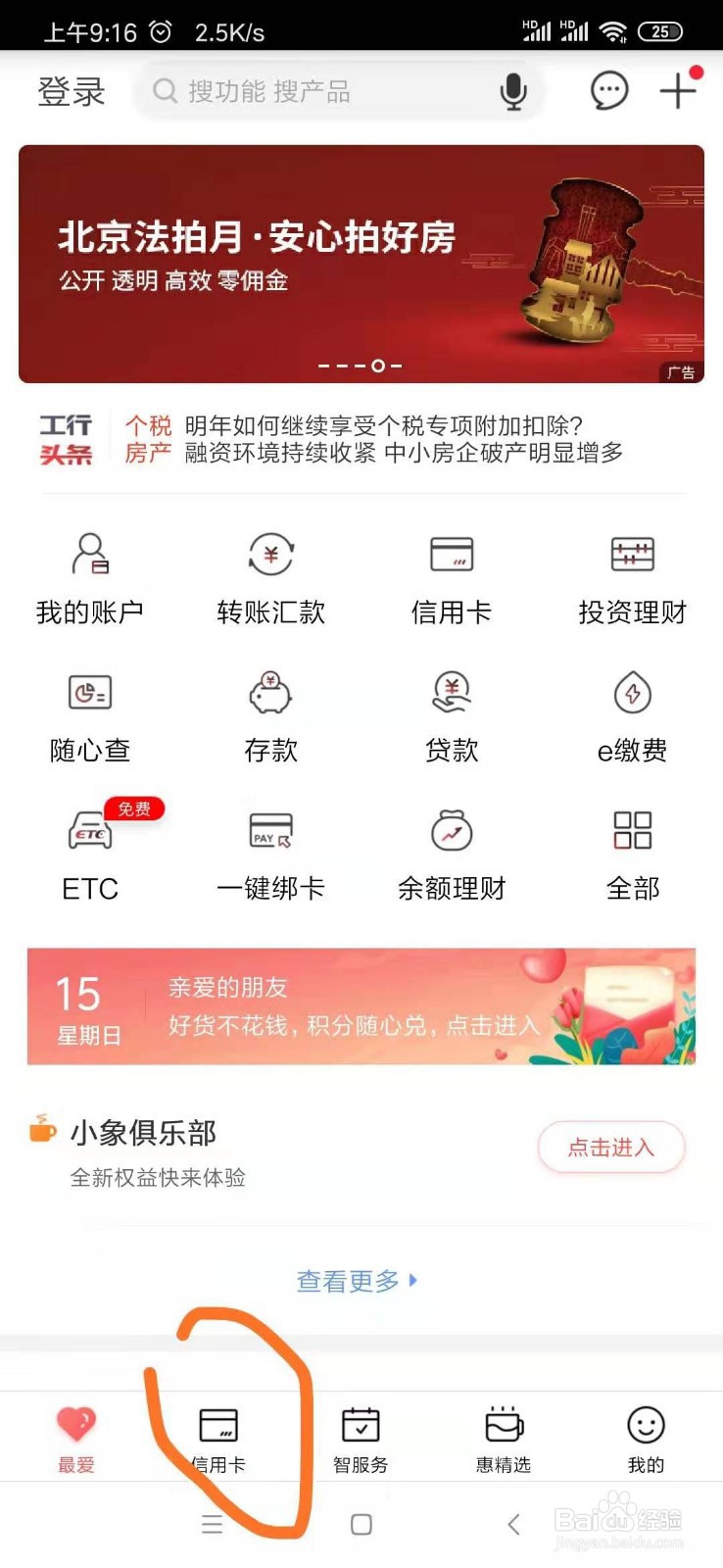This screenshot has height=1568, width=723.
Task: Select the 存款 deposits piggy bank icon
Action: 269,715
